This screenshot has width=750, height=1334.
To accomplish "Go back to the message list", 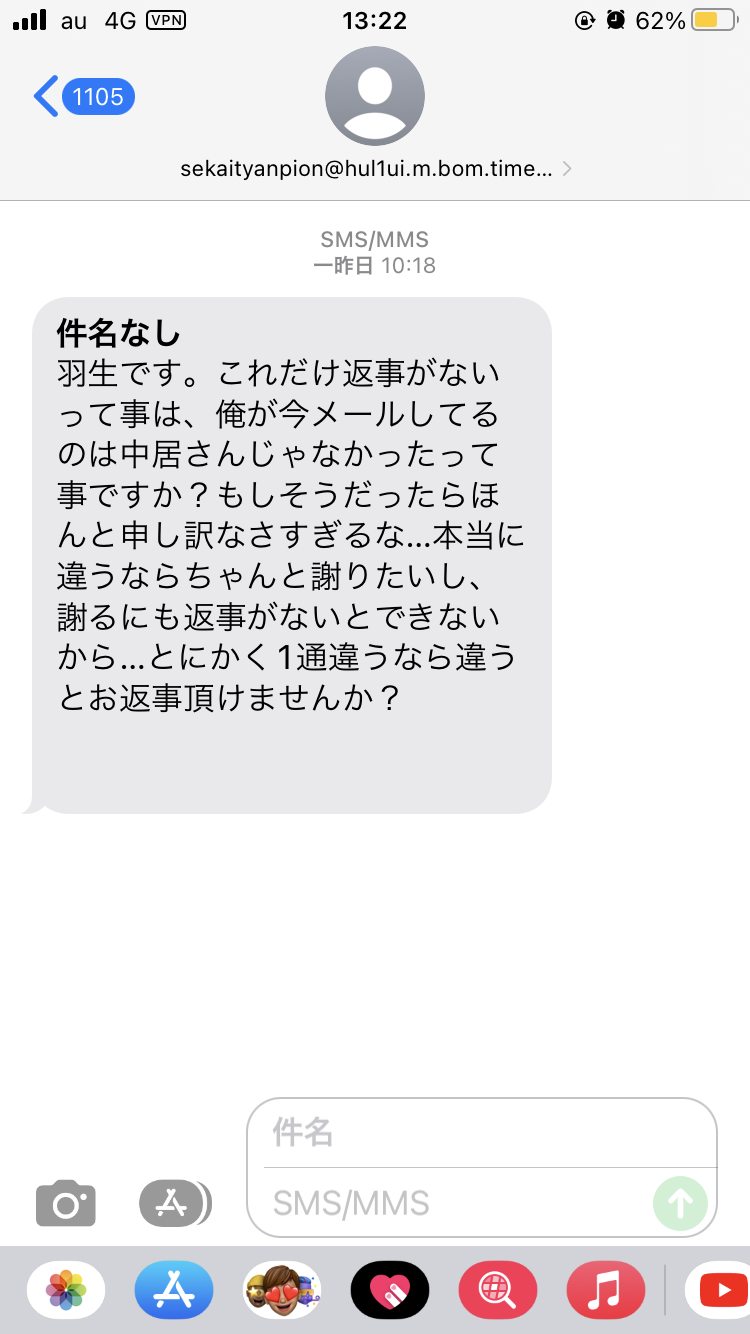I will pos(82,97).
